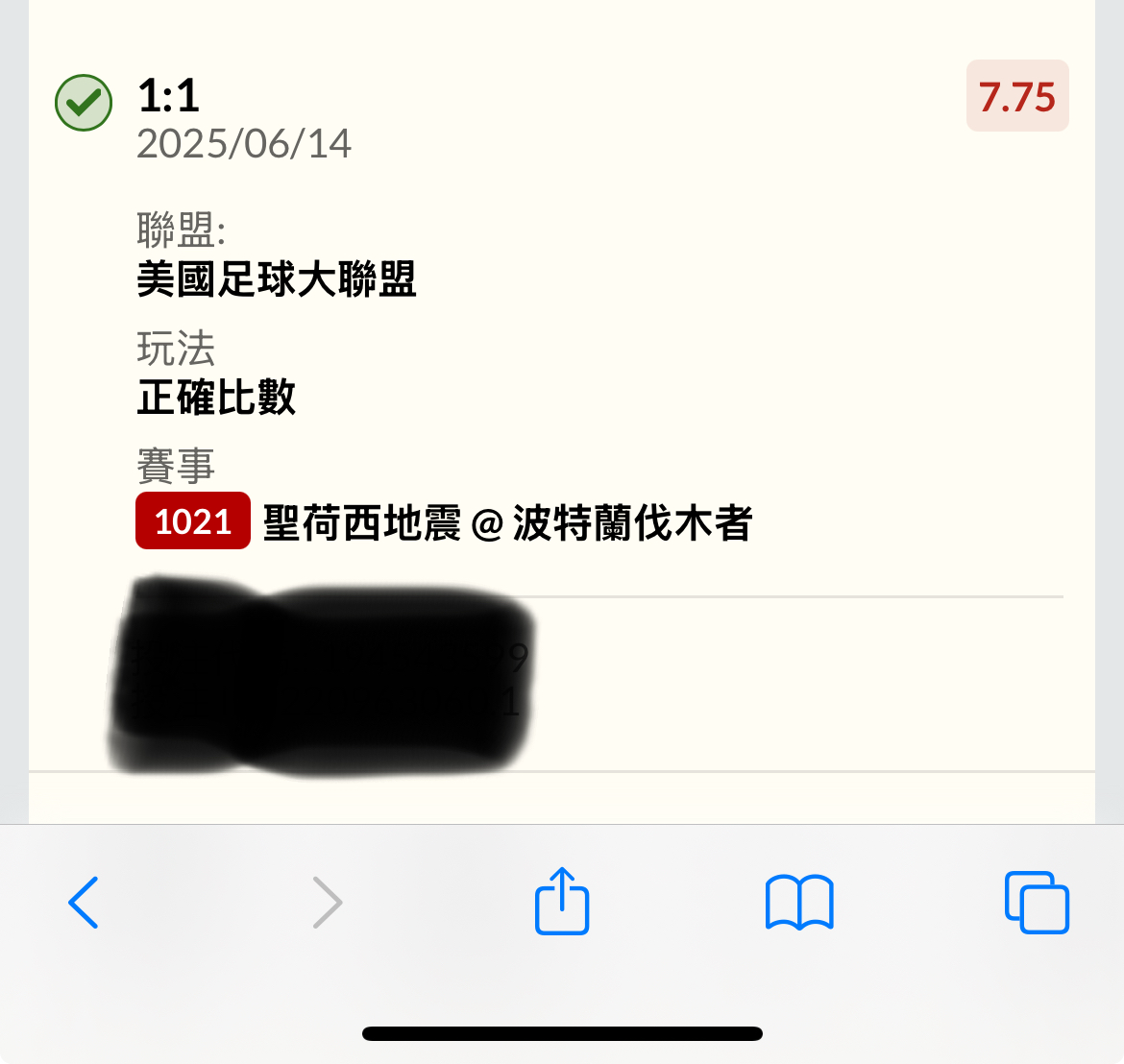The width and height of the screenshot is (1124, 1064).
Task: Open the share sheet
Action: point(562,902)
